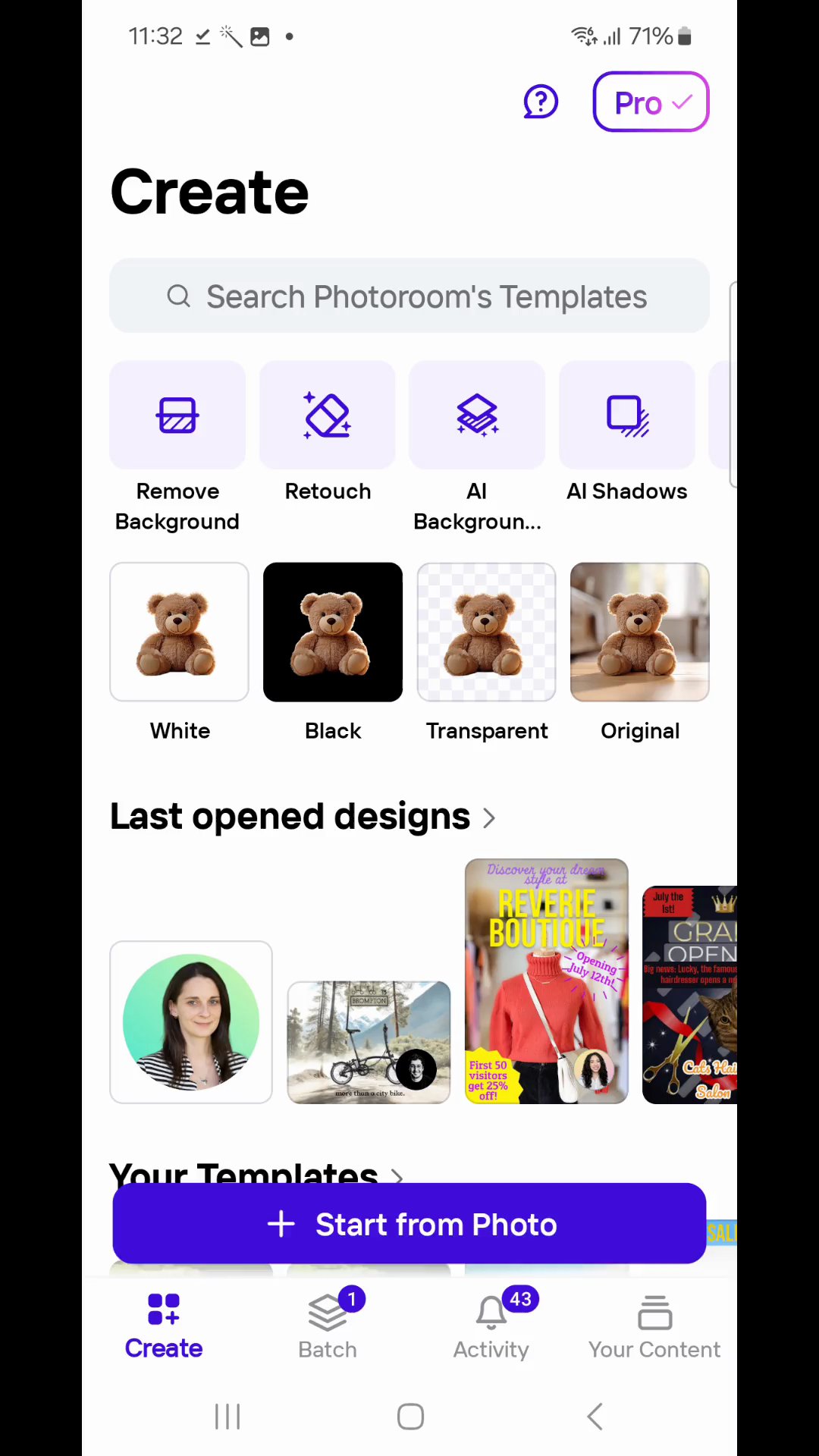
Task: Pick the Transparent background option
Action: [487, 632]
